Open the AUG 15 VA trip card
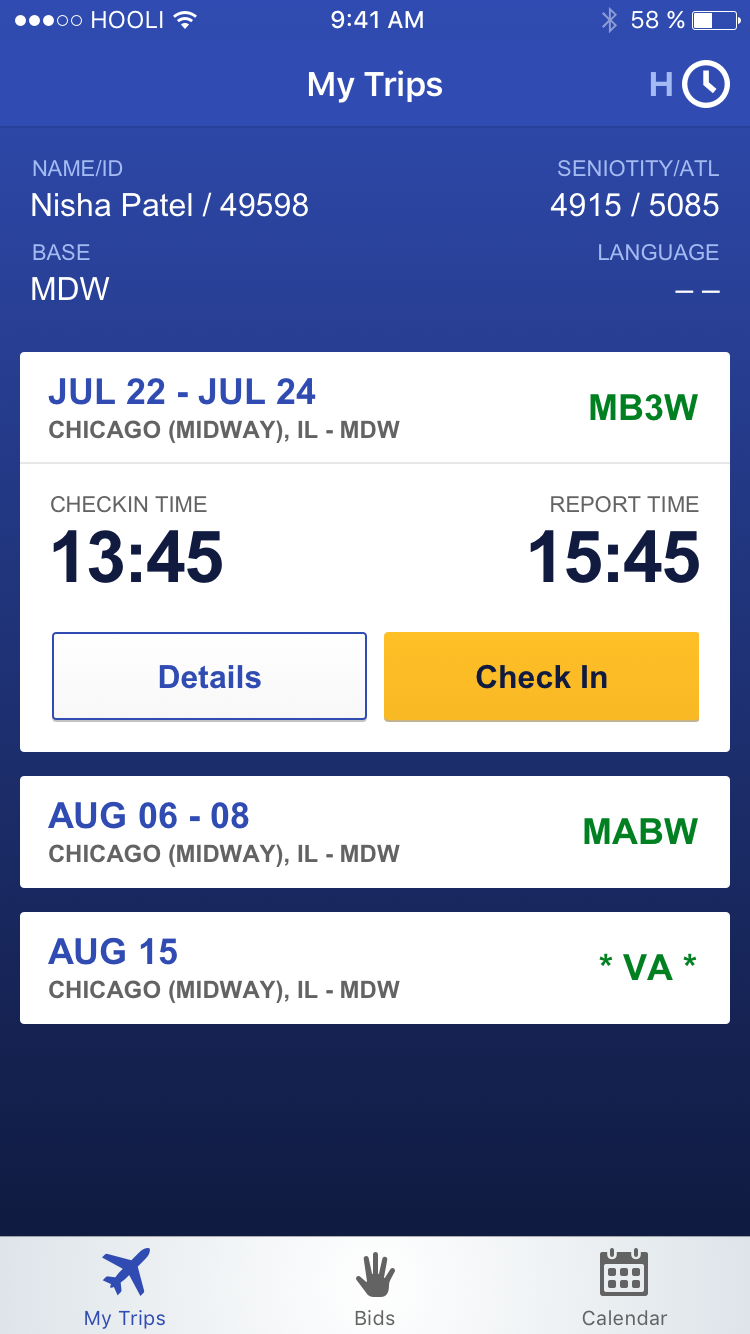This screenshot has width=750, height=1334. point(375,968)
